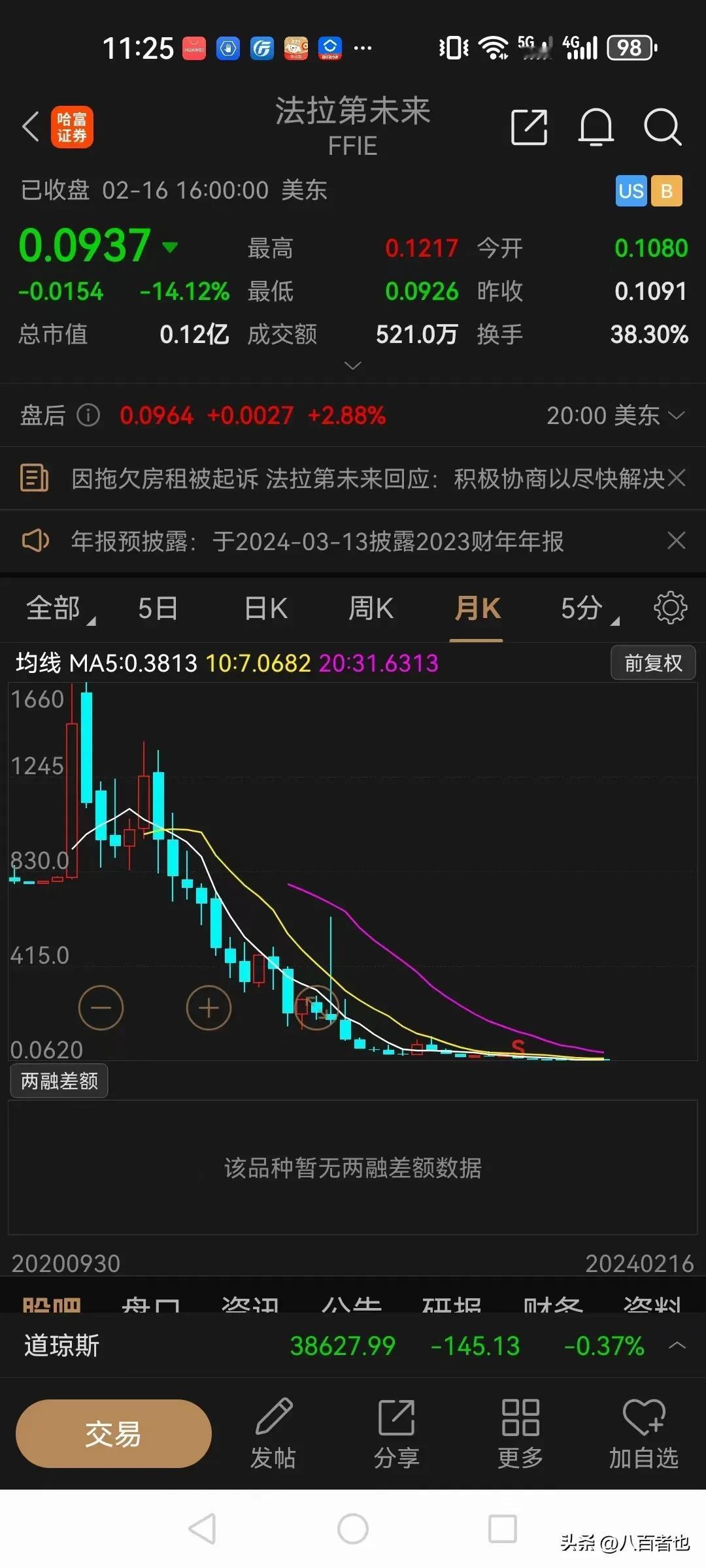Viewport: 706px width, 1568px height.
Task: Go back with the top-left arrow
Action: [x=31, y=127]
